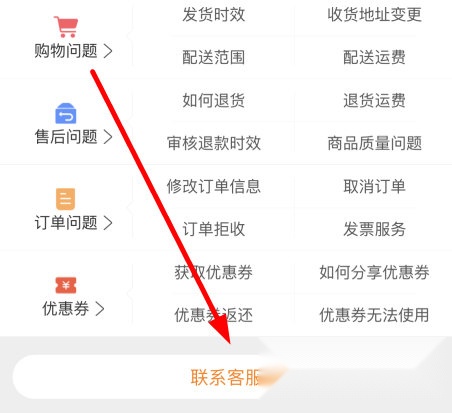View 如何分享优惠券 topic

(374, 272)
